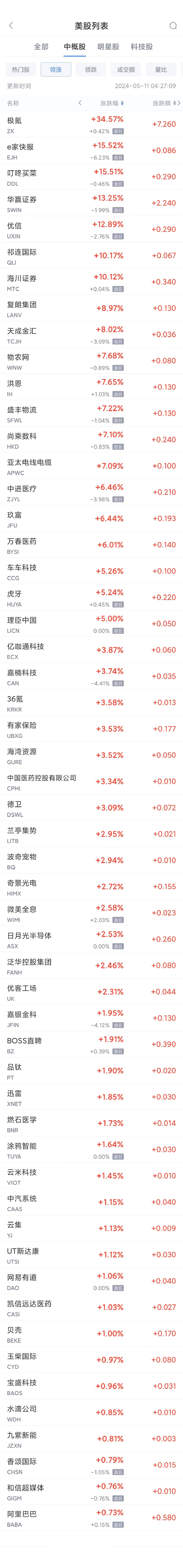Screen dimensions: 183x1568
Task: Open the 虎牙 HUYA stock row
Action: click(x=91, y=598)
